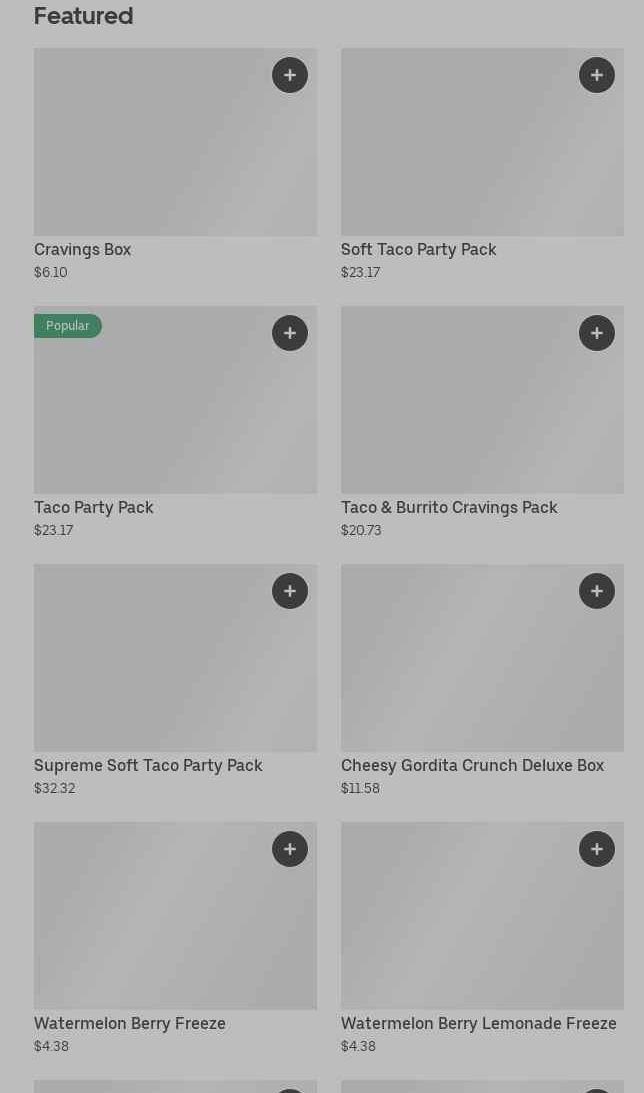The height and width of the screenshot is (1093, 644).
Task: View Cheesy Gordita Crunch Deluxe Box
Action: (460, 670)
